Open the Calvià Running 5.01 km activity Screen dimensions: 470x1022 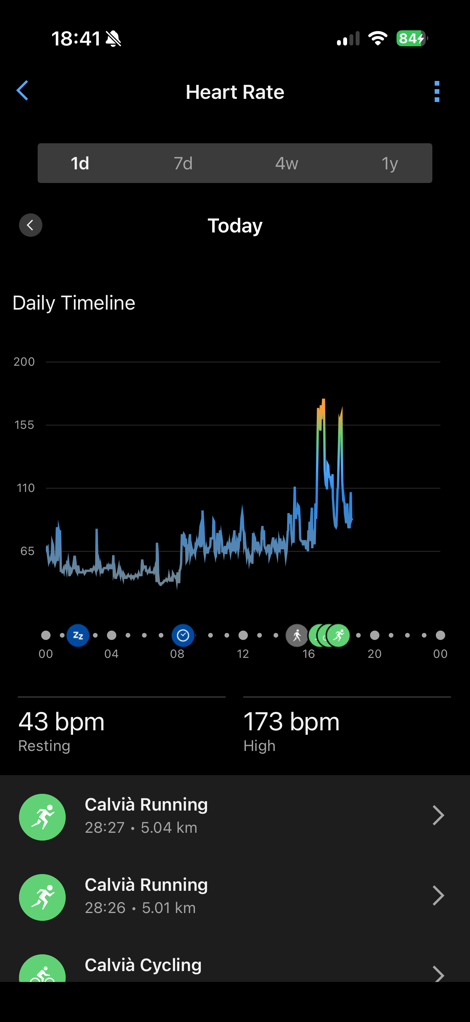pos(235,896)
